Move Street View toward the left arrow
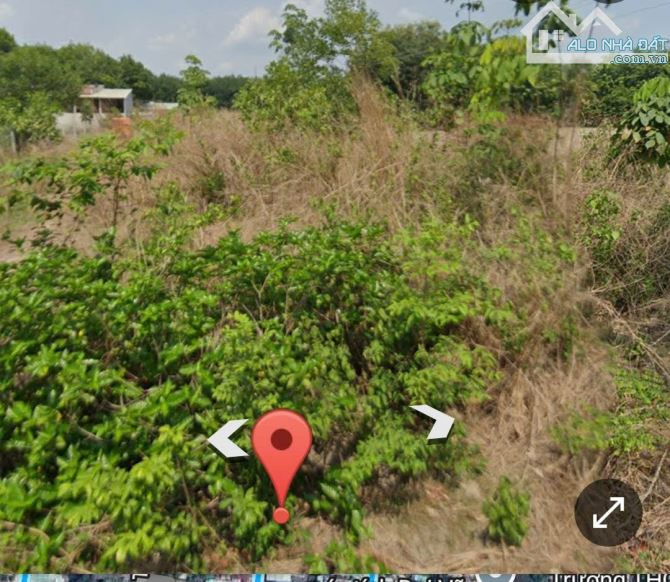 click(228, 438)
